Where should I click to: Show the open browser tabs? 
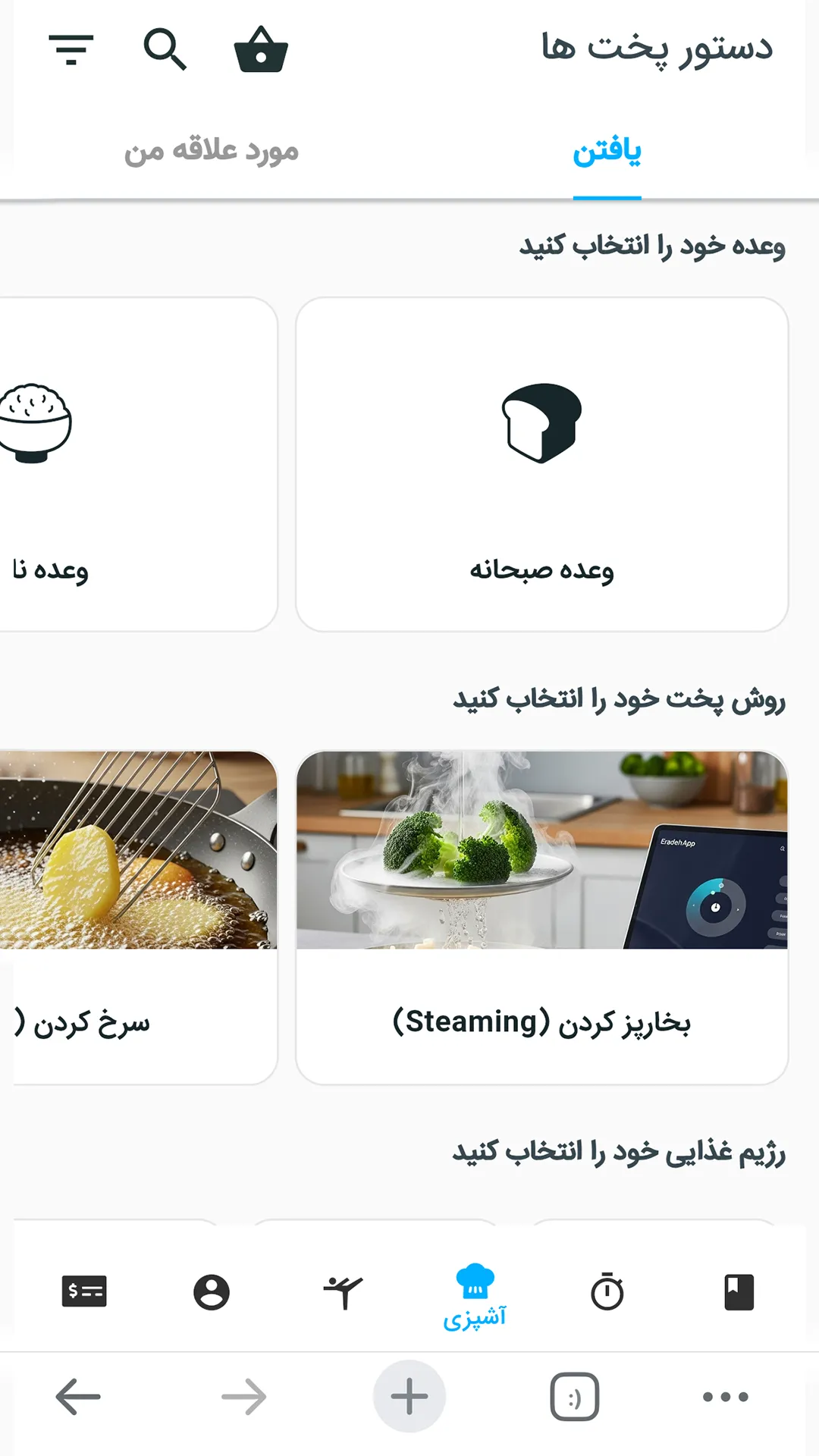coord(574,1396)
